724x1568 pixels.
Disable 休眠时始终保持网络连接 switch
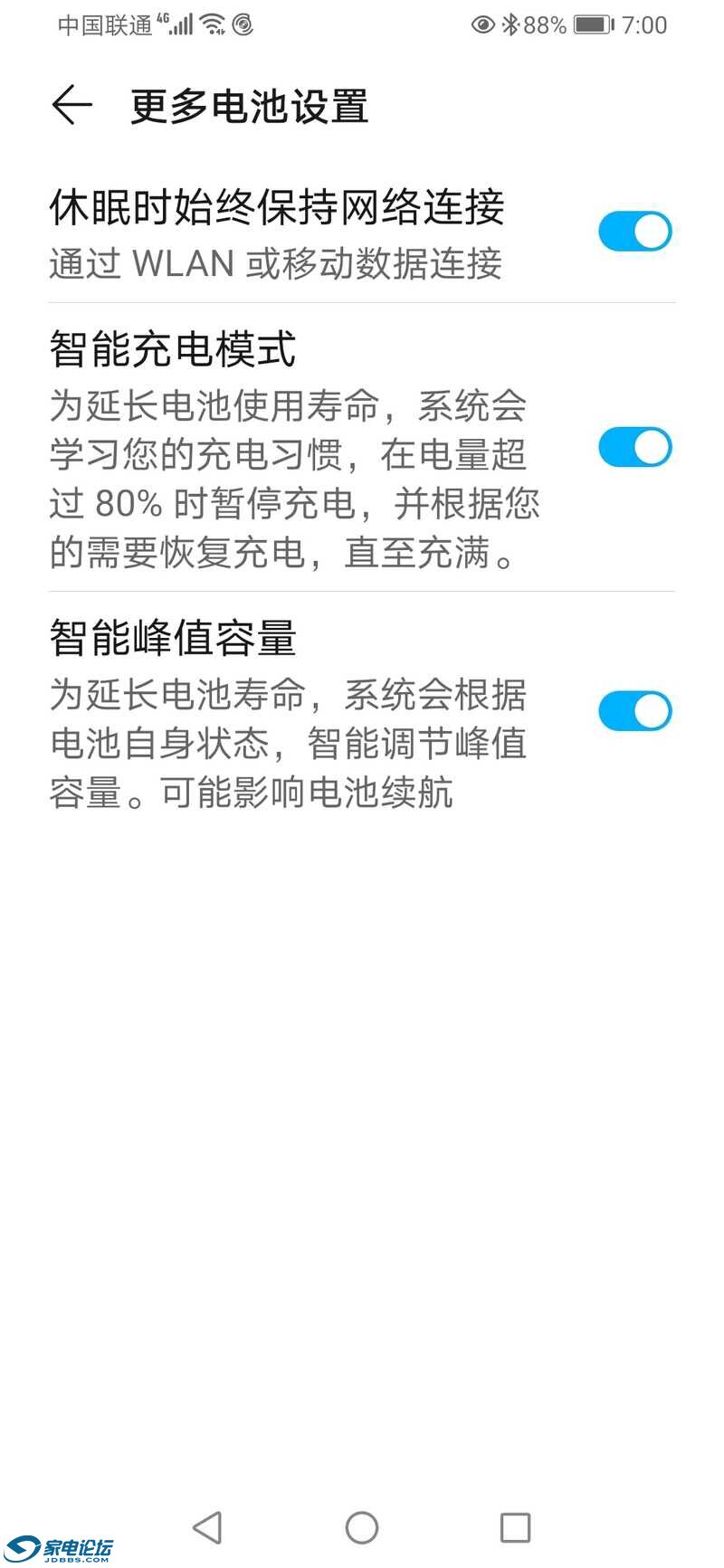coord(634,232)
